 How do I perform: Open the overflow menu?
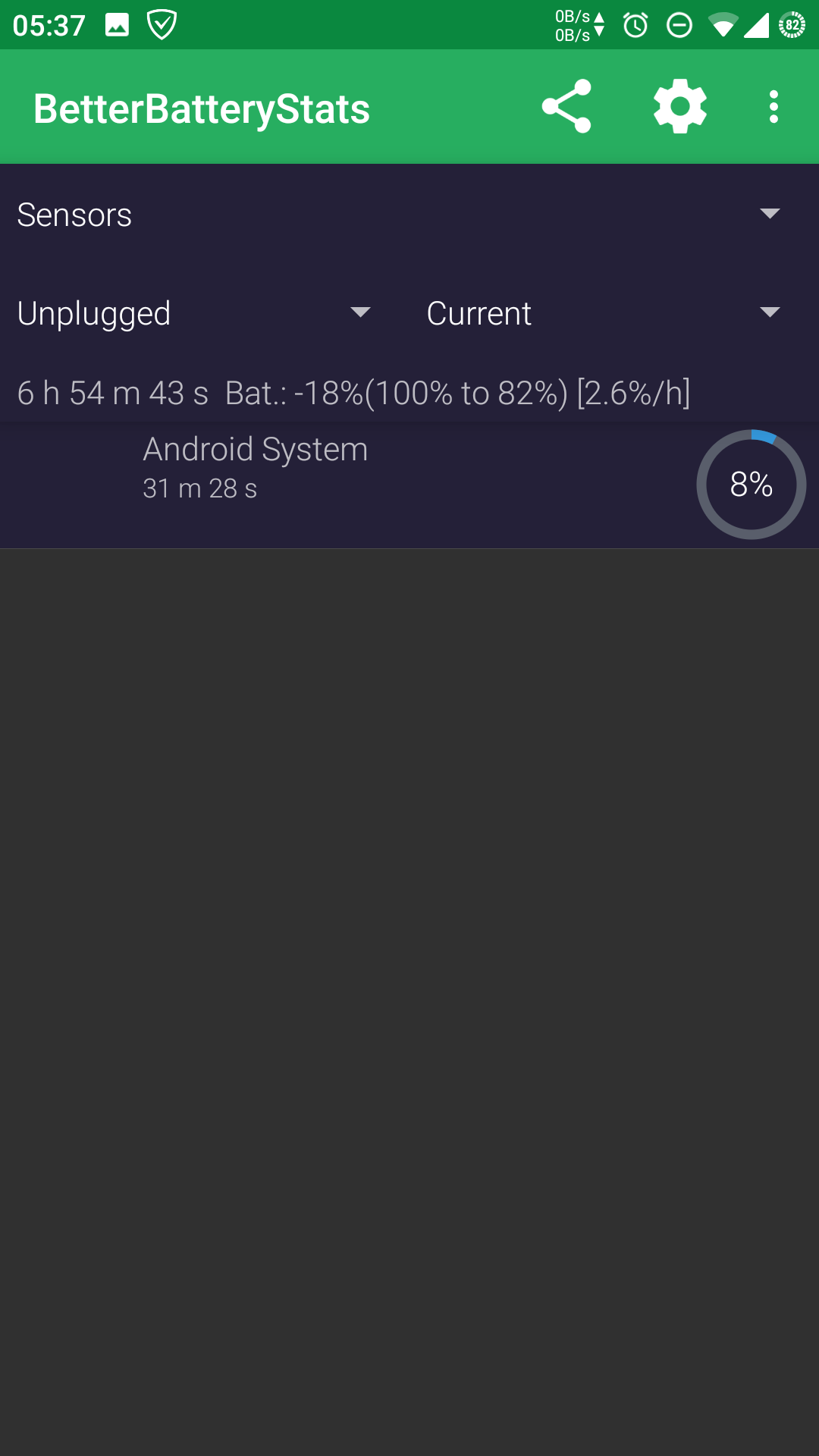(773, 107)
